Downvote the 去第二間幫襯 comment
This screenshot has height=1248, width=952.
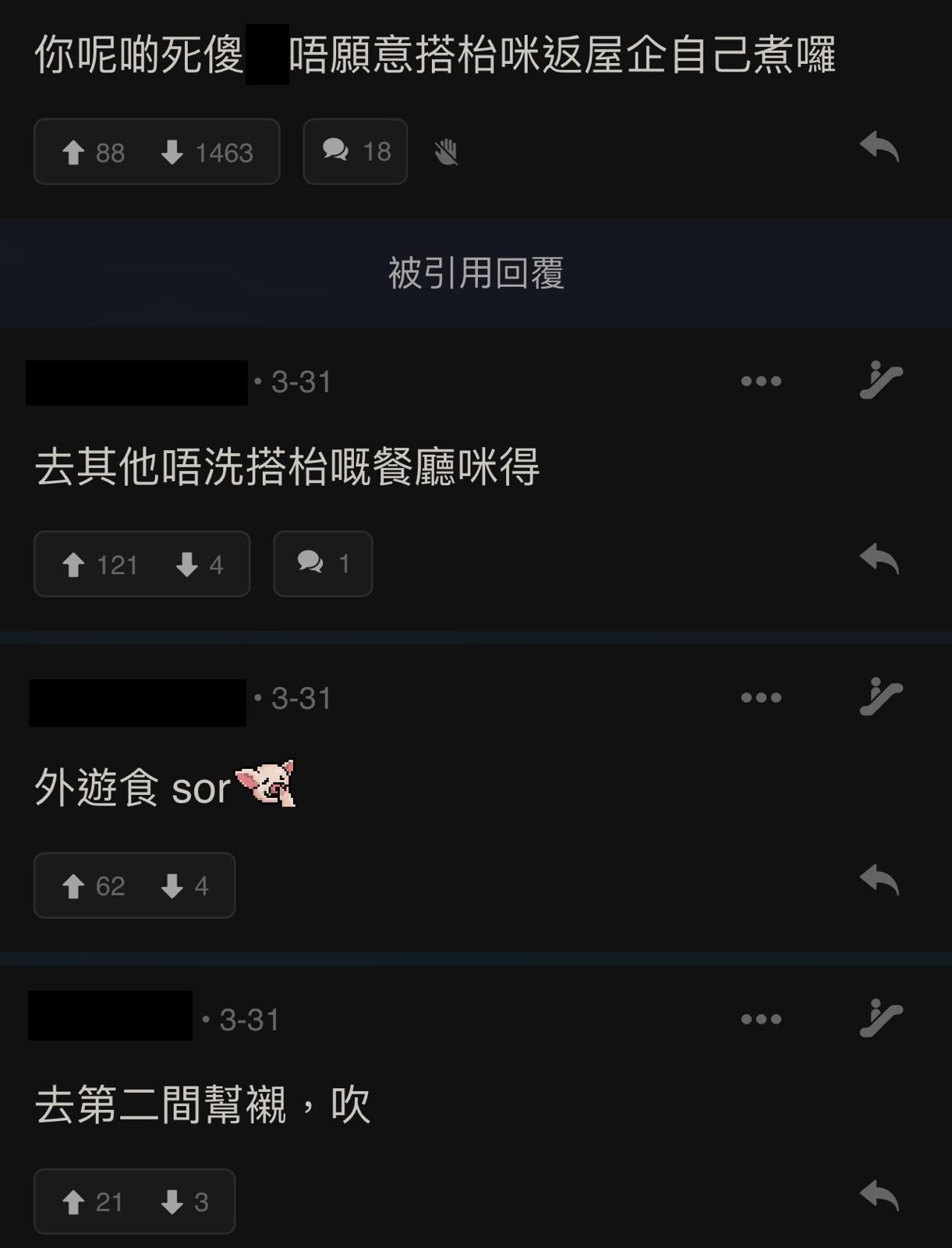tap(185, 1202)
